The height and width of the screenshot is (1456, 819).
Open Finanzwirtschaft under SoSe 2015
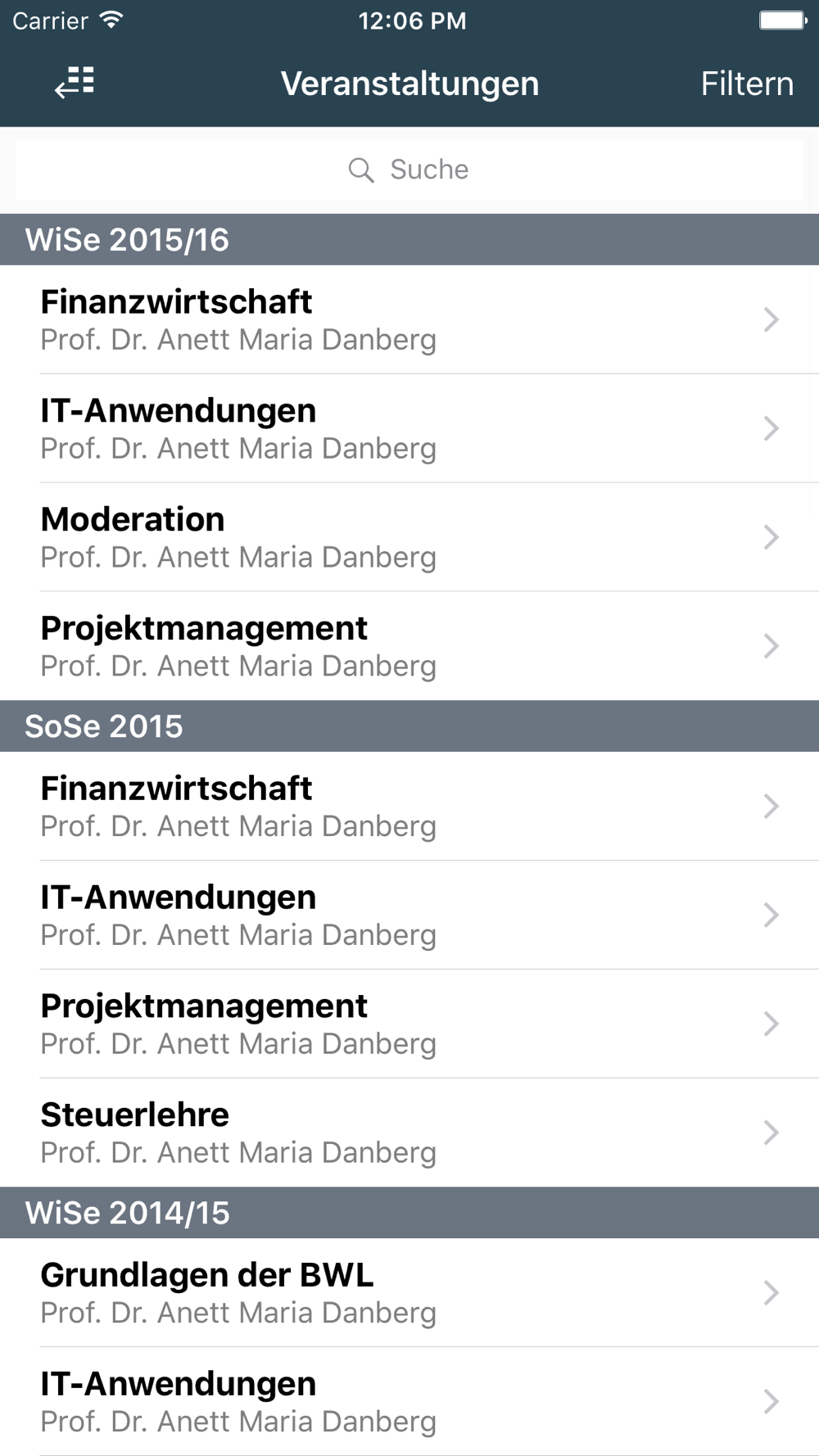[409, 806]
